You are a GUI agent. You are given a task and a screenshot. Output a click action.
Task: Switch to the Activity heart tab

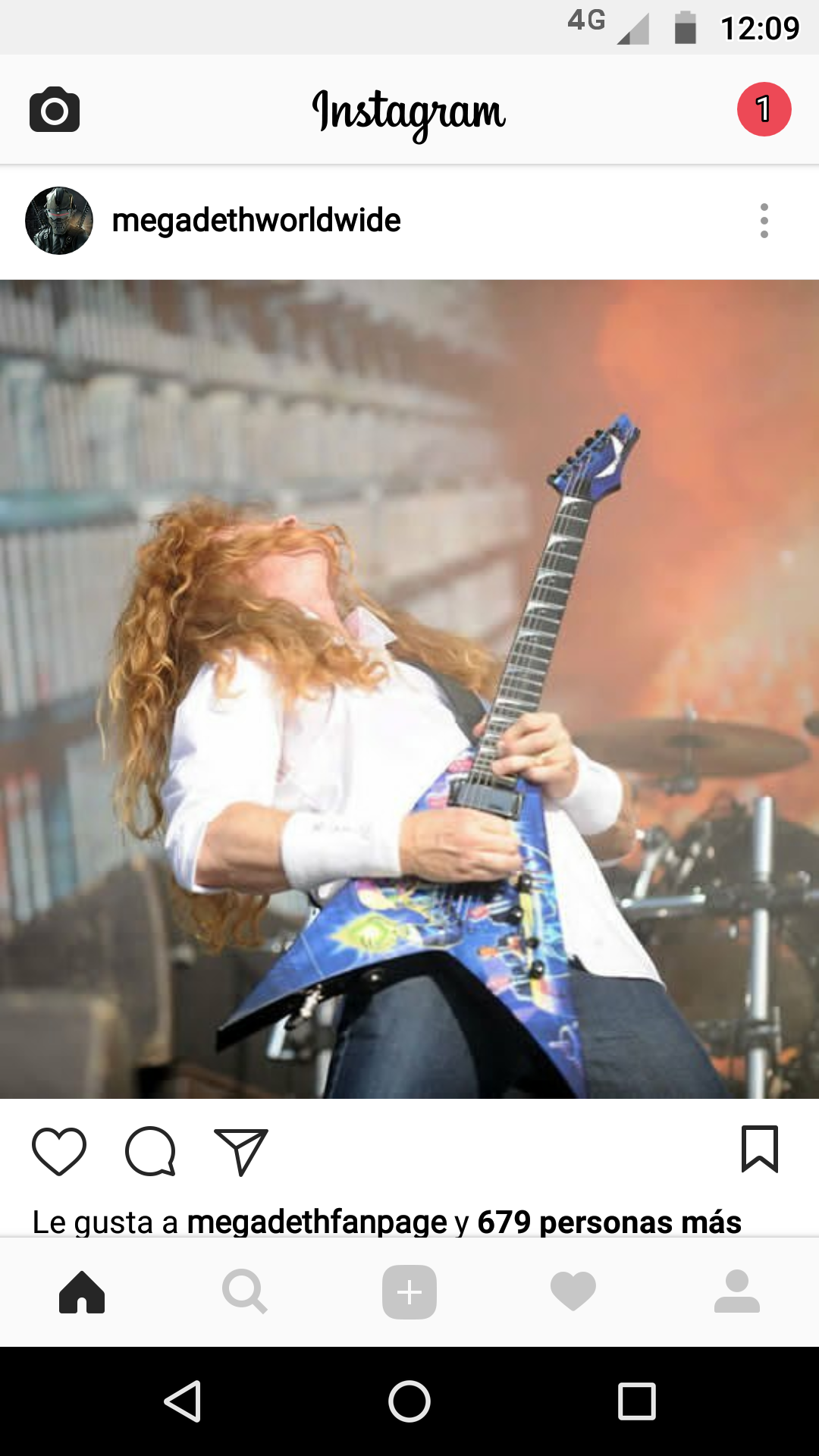coord(573,1291)
